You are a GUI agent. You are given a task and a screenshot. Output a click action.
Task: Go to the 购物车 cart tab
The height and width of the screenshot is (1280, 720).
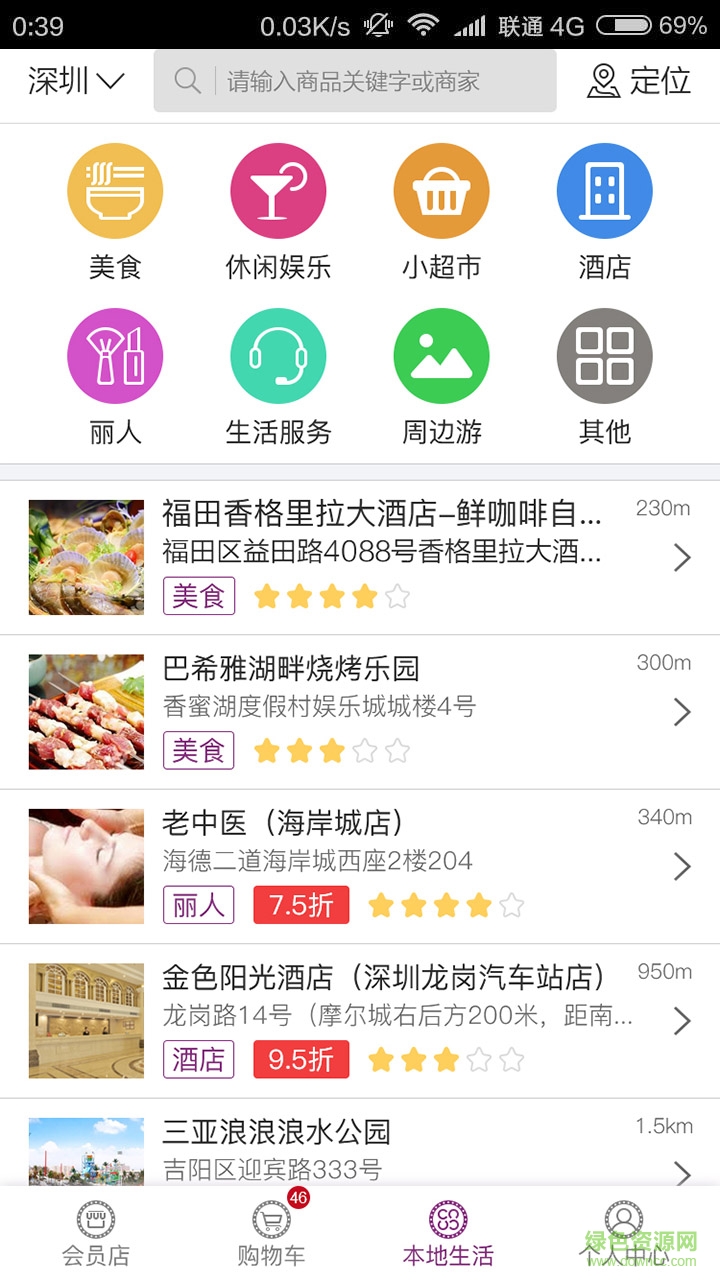pos(271,1234)
